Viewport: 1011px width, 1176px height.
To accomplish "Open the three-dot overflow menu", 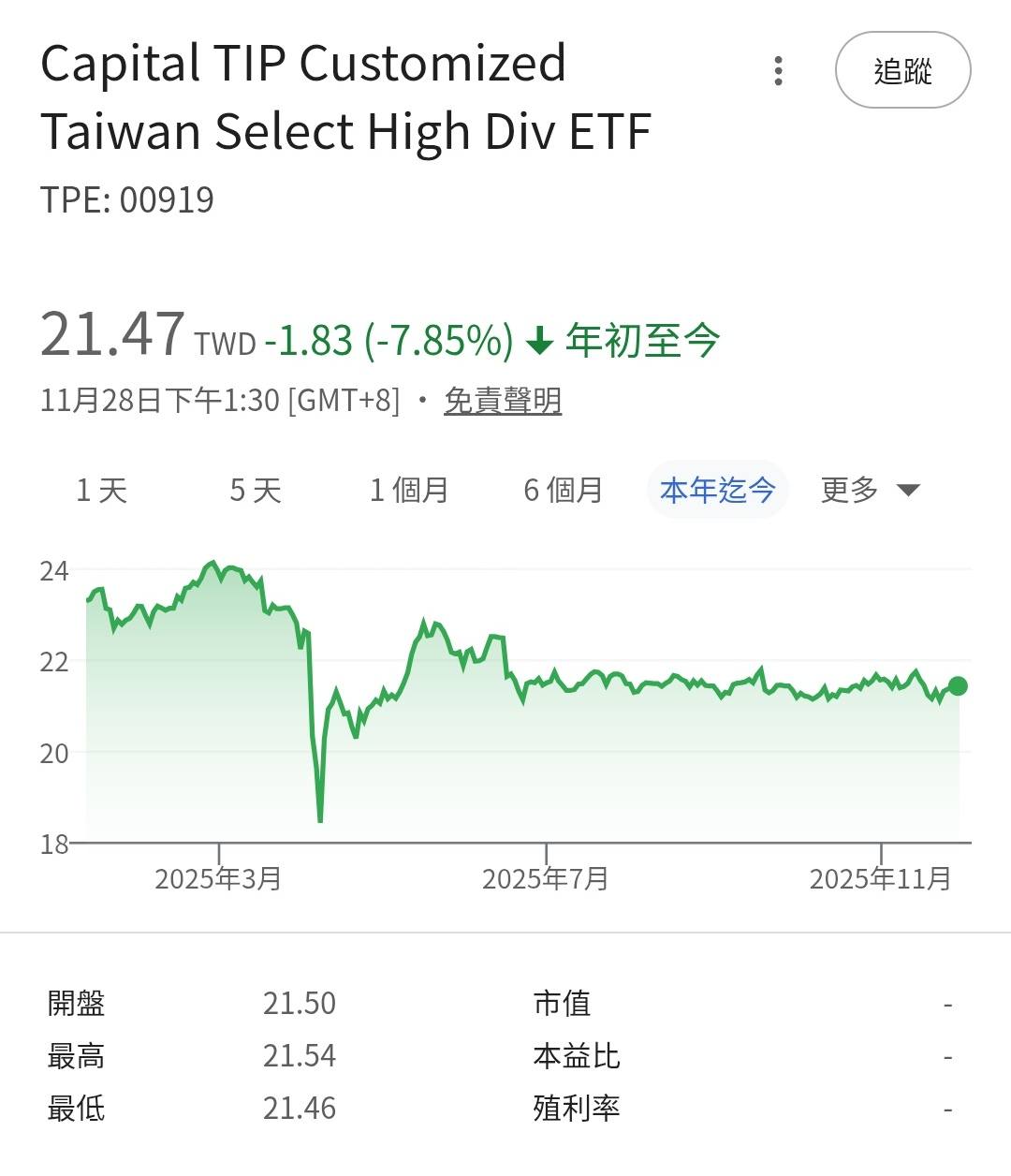I will (x=778, y=71).
